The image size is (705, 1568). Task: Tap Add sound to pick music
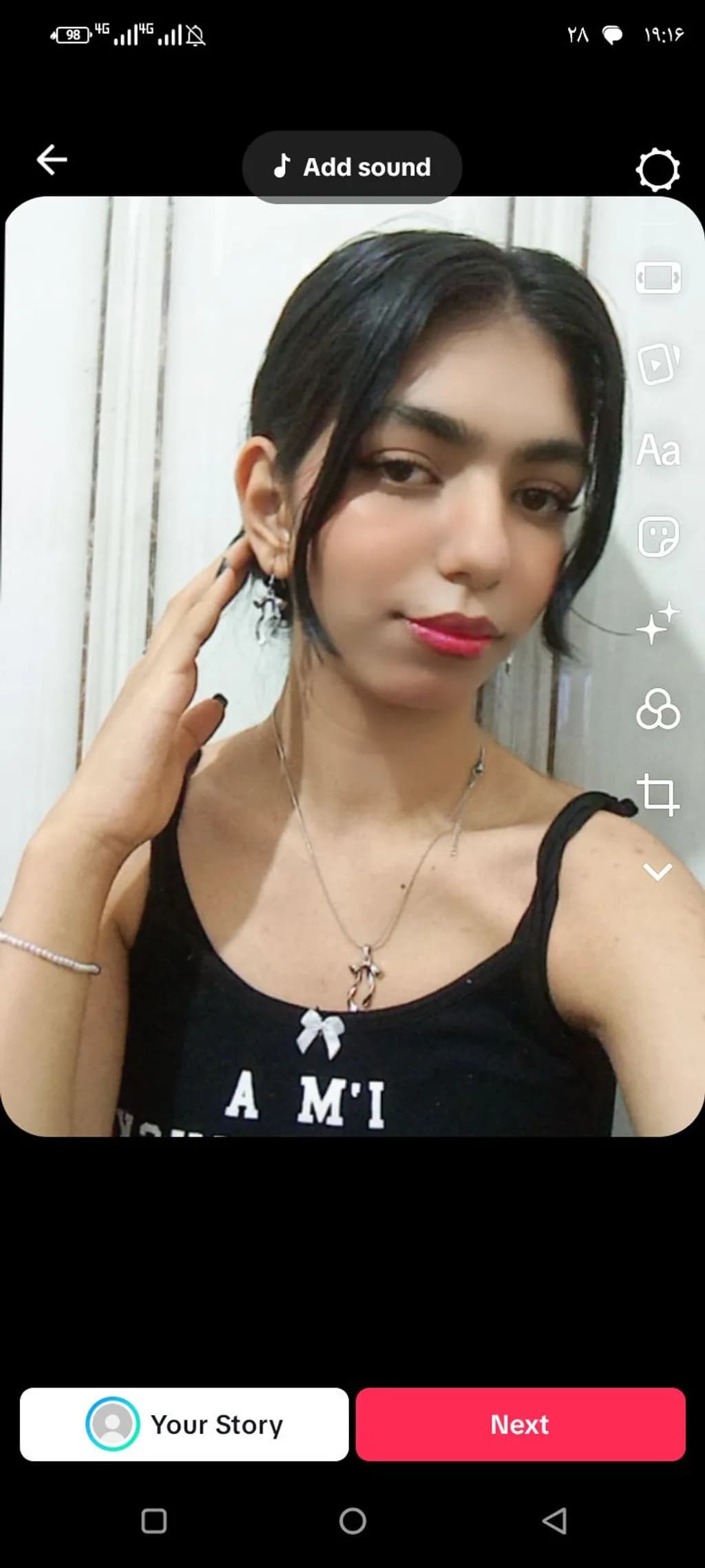(352, 167)
